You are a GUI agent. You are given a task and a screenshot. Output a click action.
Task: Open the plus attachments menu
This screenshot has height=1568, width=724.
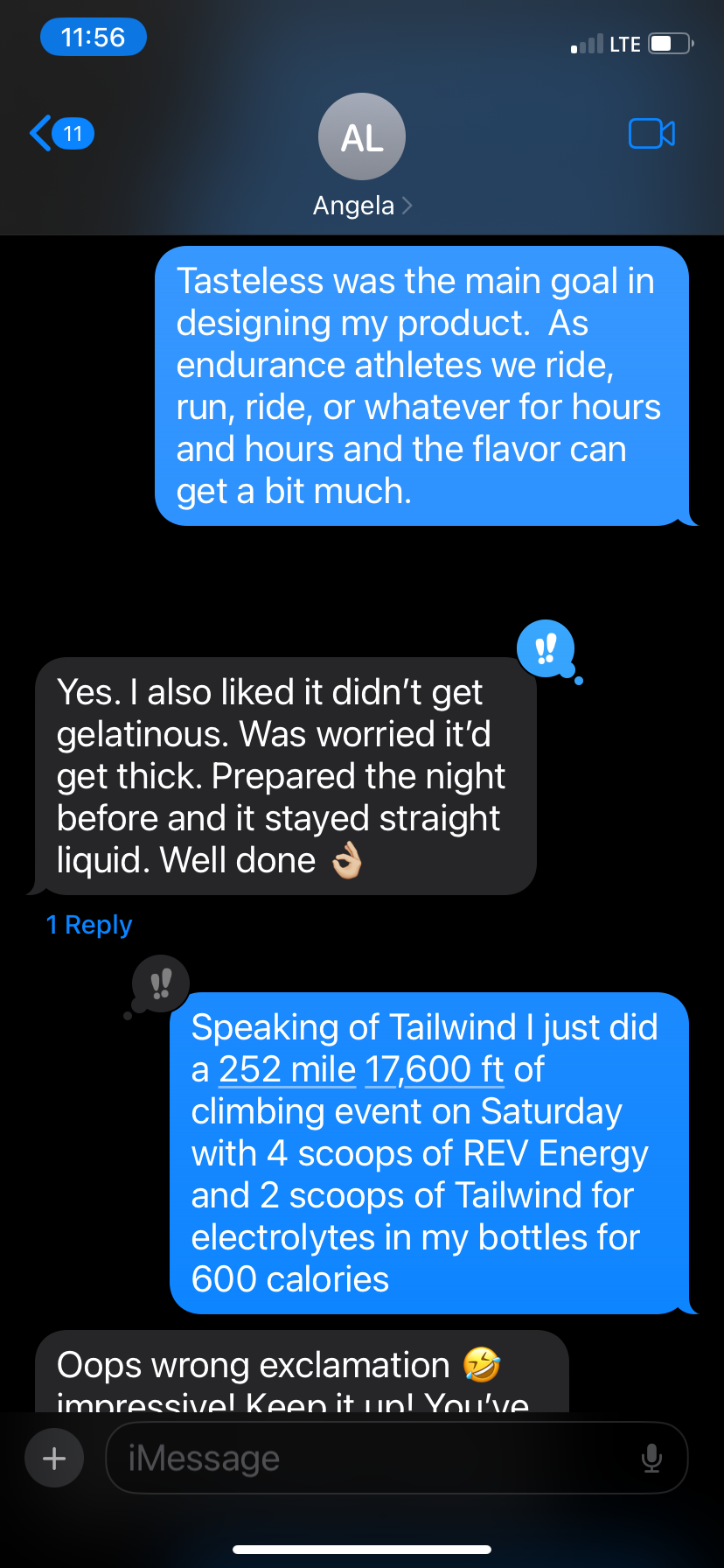tap(54, 1458)
